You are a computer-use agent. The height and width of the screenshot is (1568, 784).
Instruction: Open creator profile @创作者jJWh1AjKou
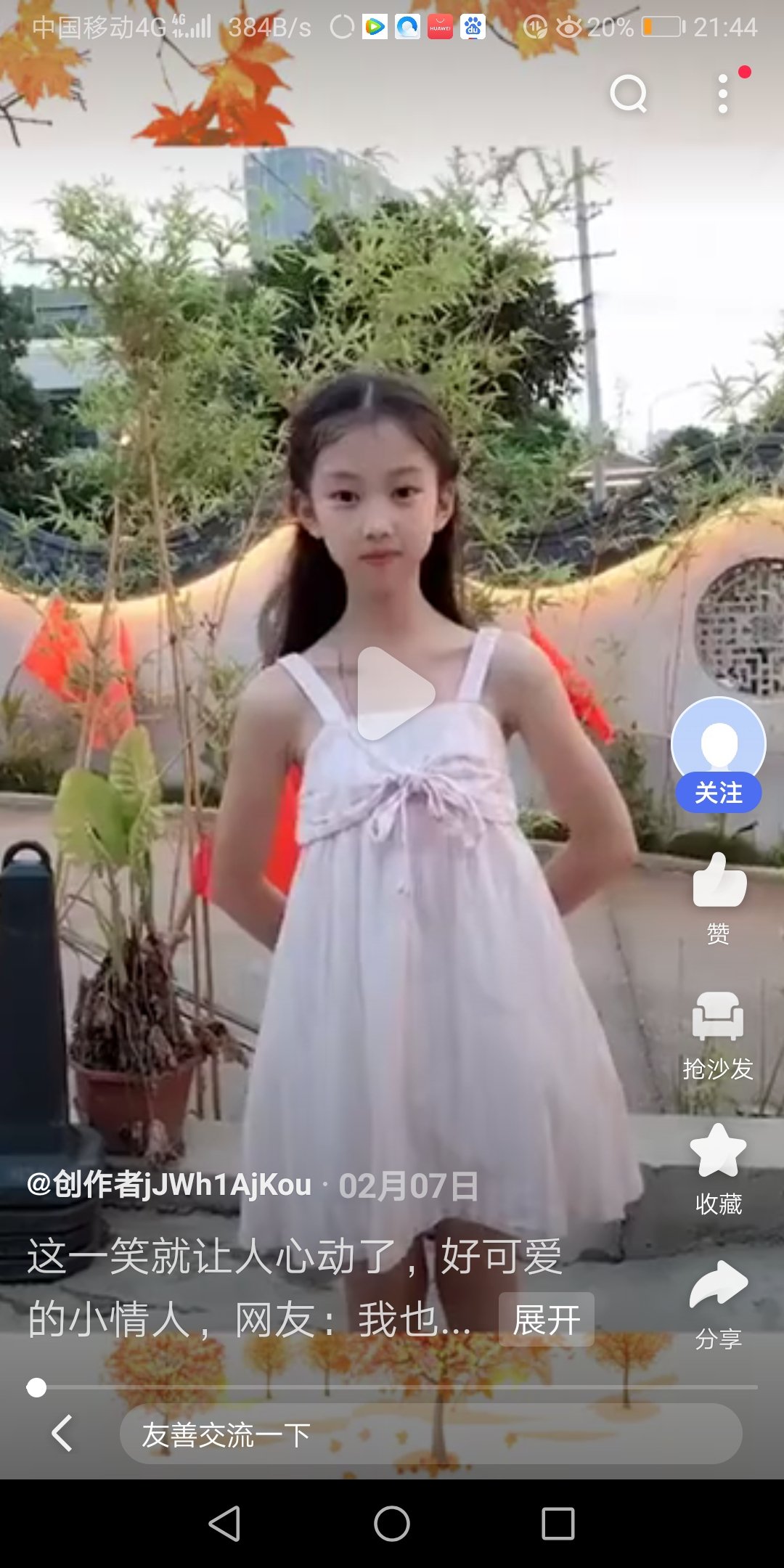coord(169,1185)
